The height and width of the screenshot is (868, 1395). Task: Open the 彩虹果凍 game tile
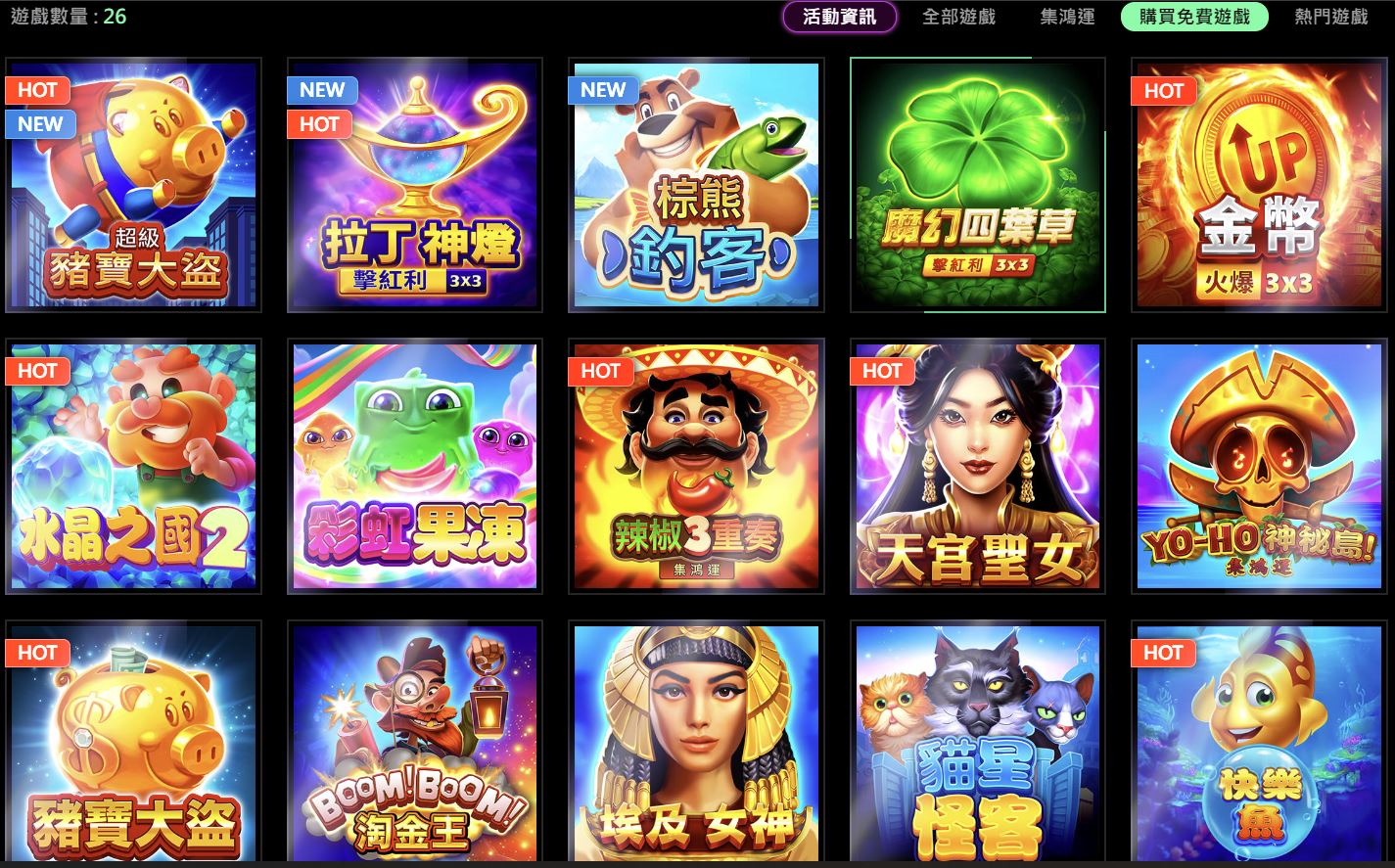point(414,466)
